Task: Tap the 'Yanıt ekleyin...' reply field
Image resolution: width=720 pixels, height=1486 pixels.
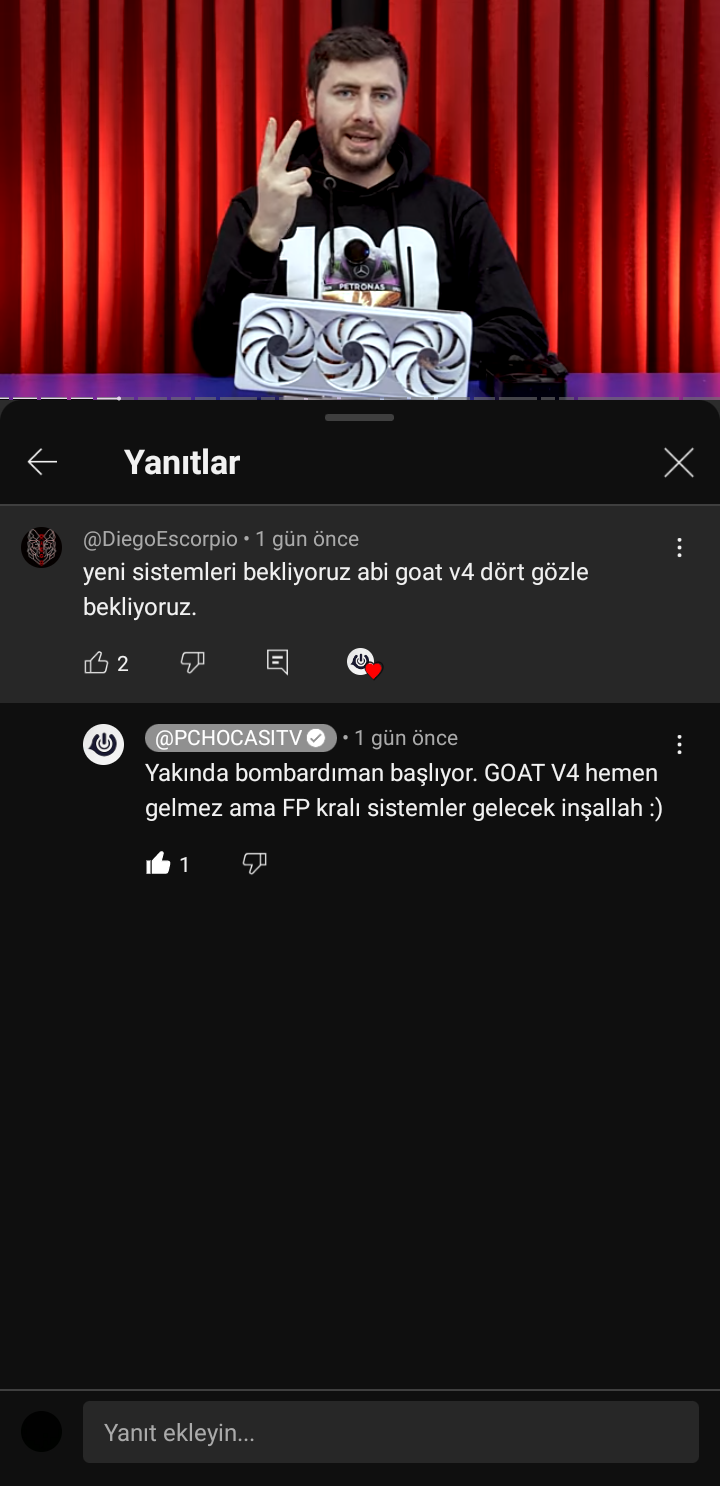Action: pos(390,1432)
